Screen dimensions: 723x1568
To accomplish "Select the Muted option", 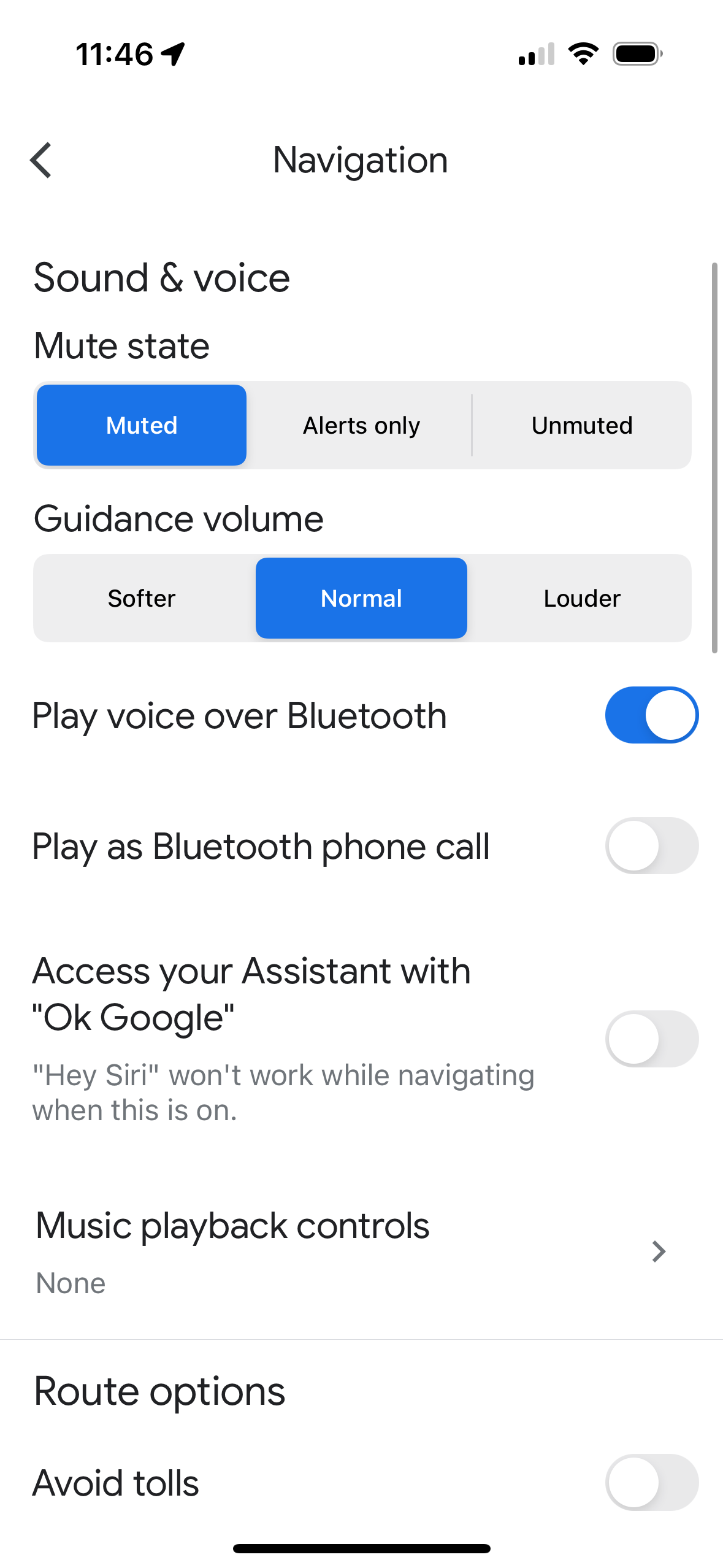I will [x=140, y=425].
